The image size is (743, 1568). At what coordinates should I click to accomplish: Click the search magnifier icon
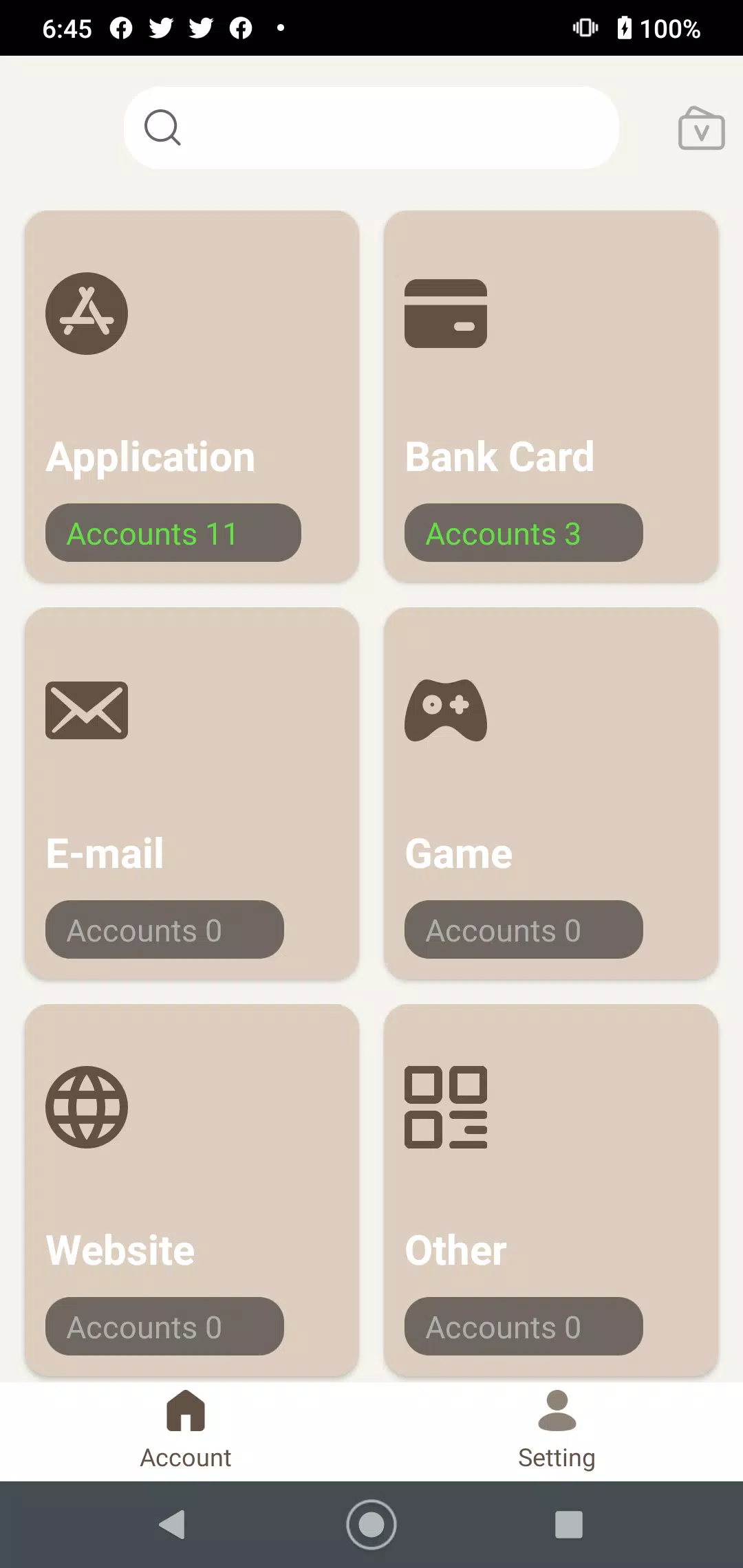(x=163, y=128)
